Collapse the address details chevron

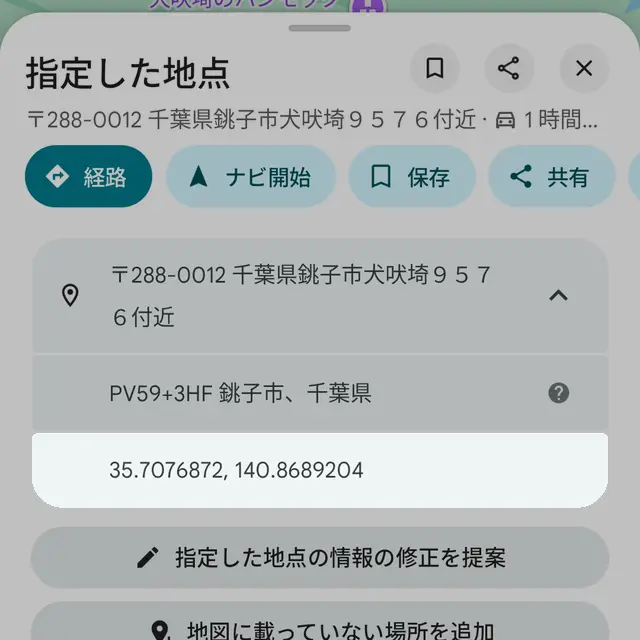click(x=559, y=295)
